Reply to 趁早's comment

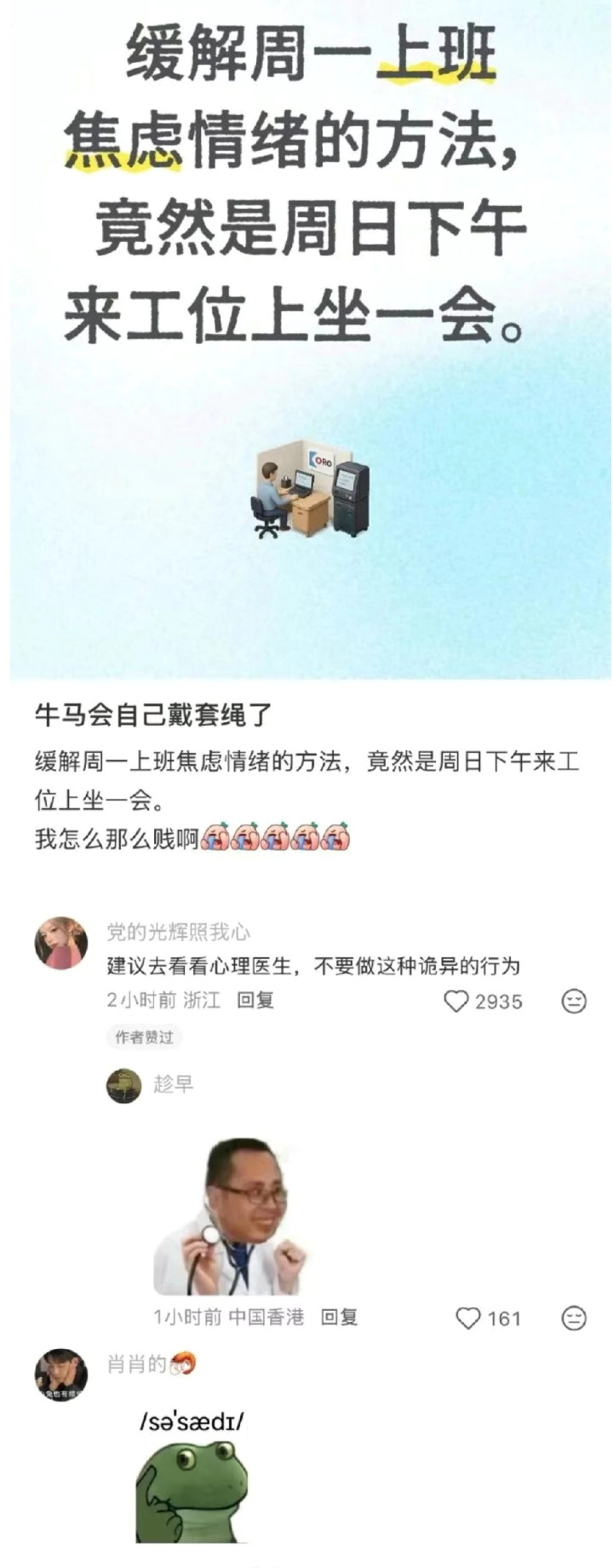(339, 1318)
